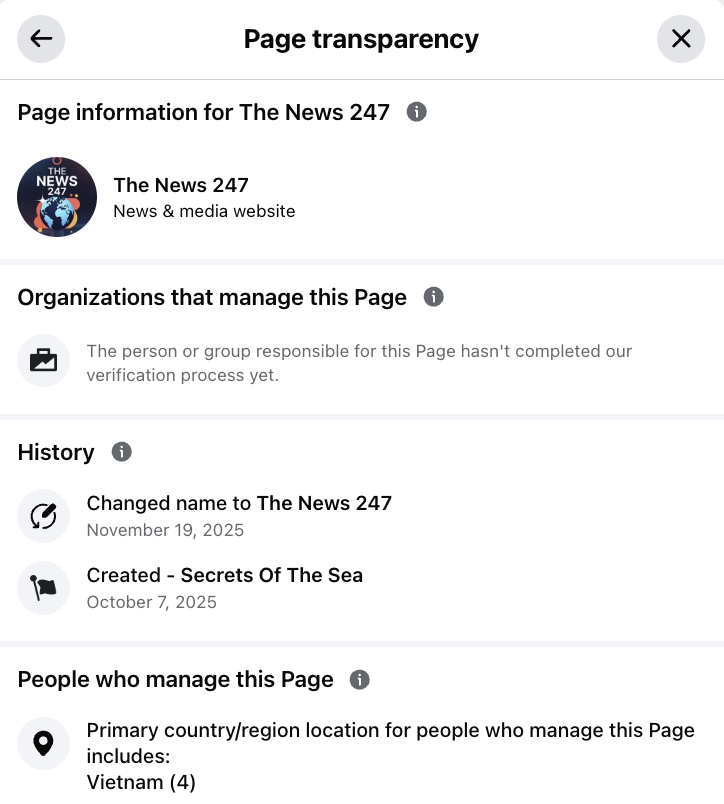Click the November 19, 2025 date

coord(164,530)
